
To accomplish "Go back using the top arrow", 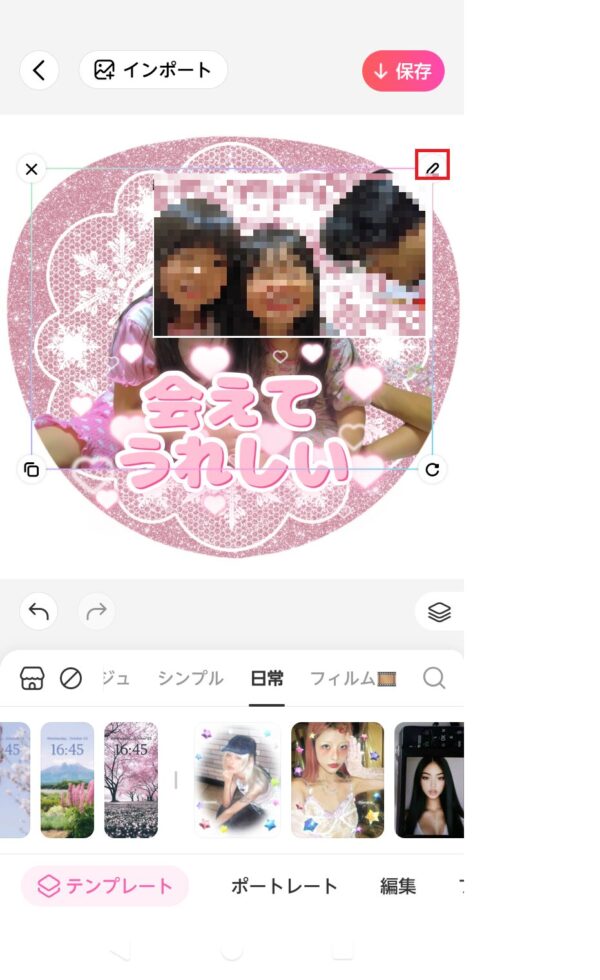I will pos(39,70).
